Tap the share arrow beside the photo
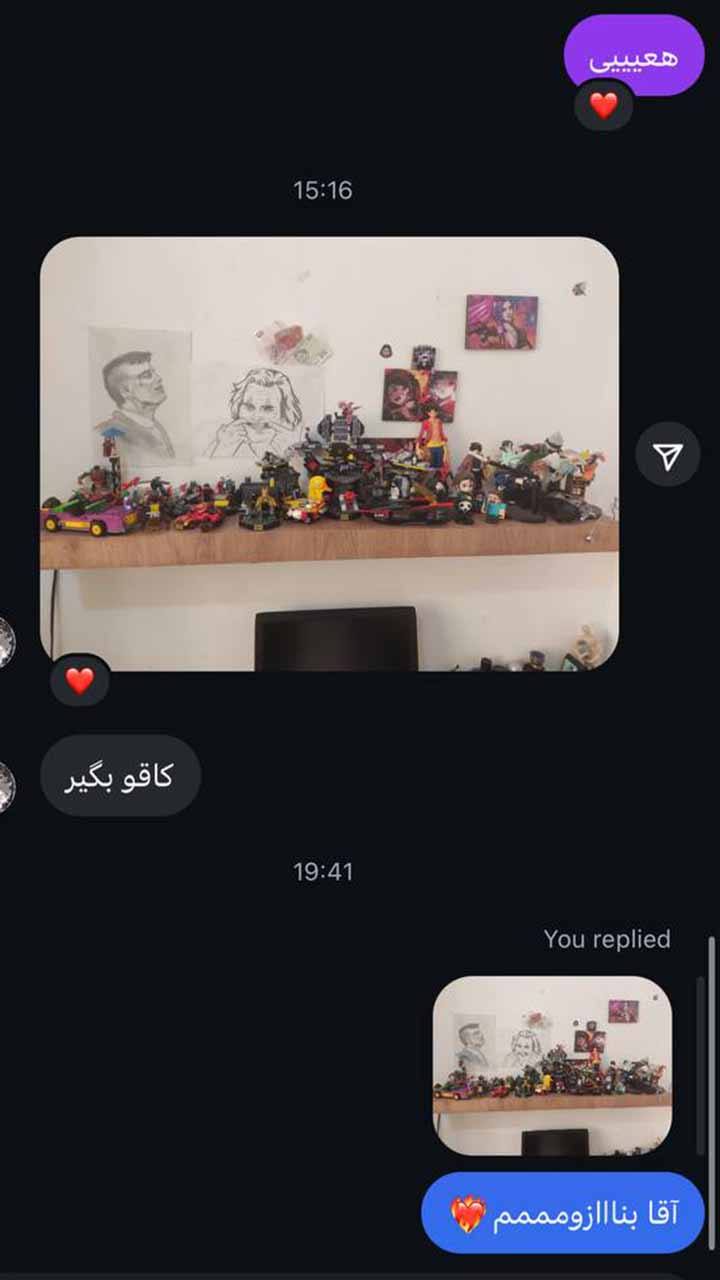The image size is (720, 1280). point(667,457)
